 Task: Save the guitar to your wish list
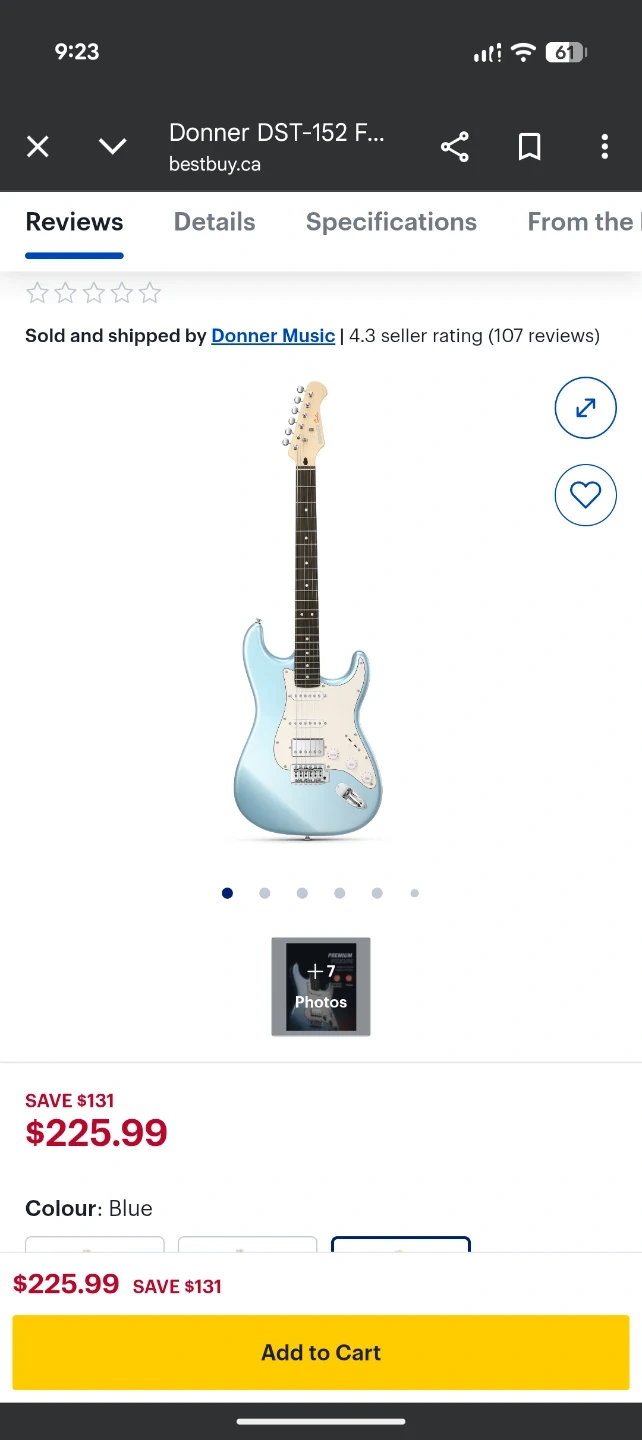[585, 495]
